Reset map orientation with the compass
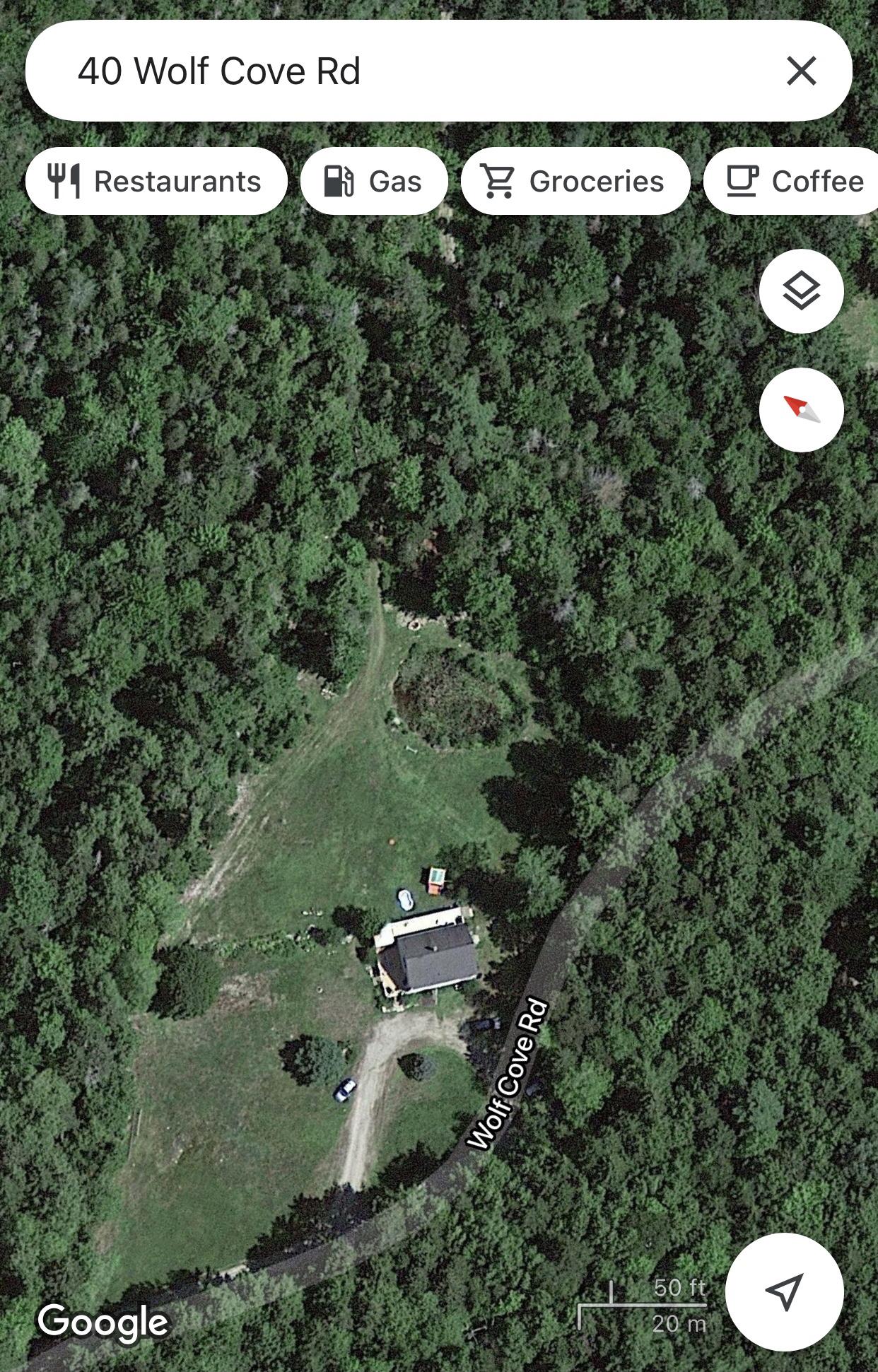The height and width of the screenshot is (1372, 878). tap(801, 410)
